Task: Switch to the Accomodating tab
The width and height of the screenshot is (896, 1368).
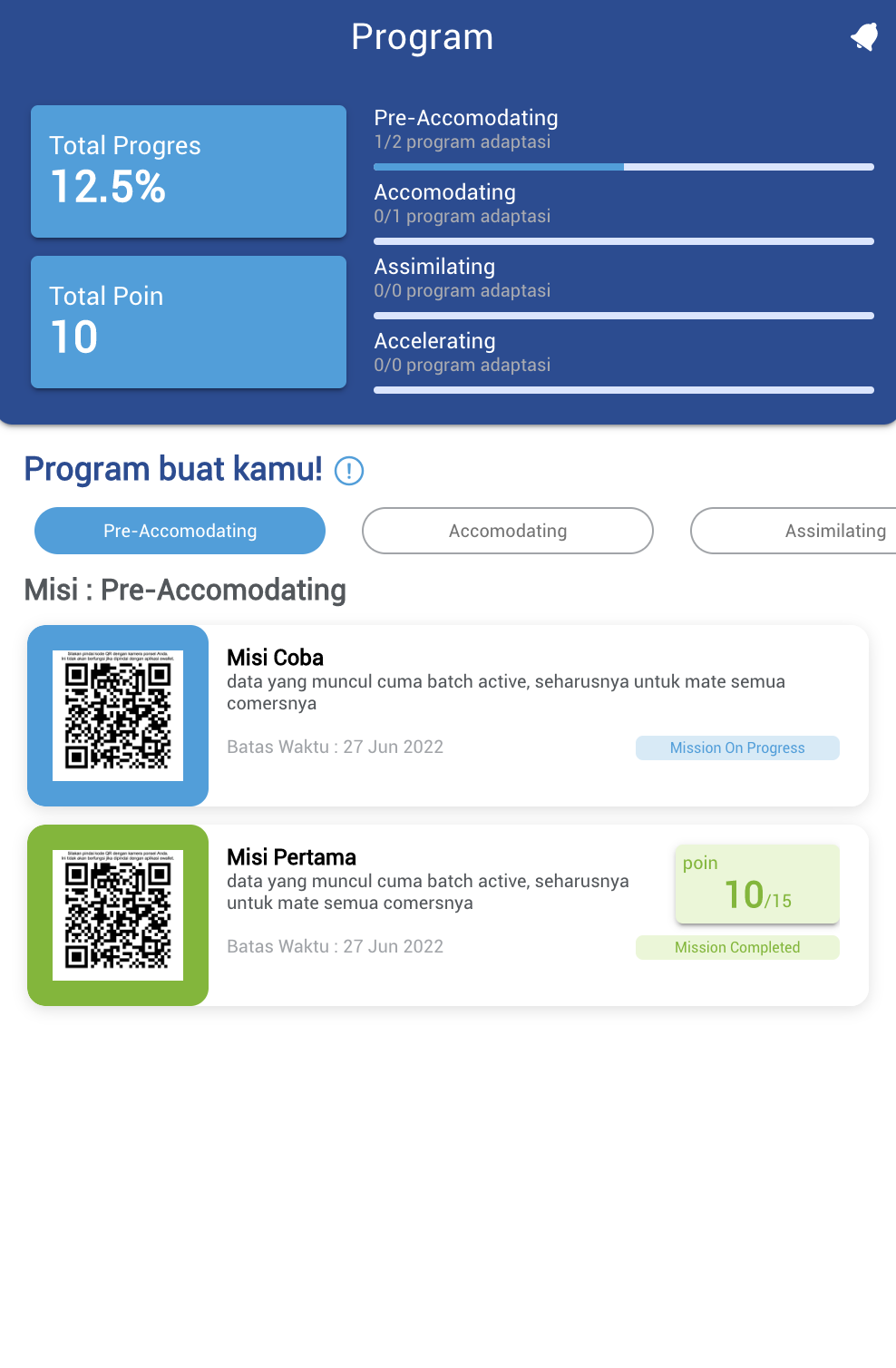Action: (507, 531)
